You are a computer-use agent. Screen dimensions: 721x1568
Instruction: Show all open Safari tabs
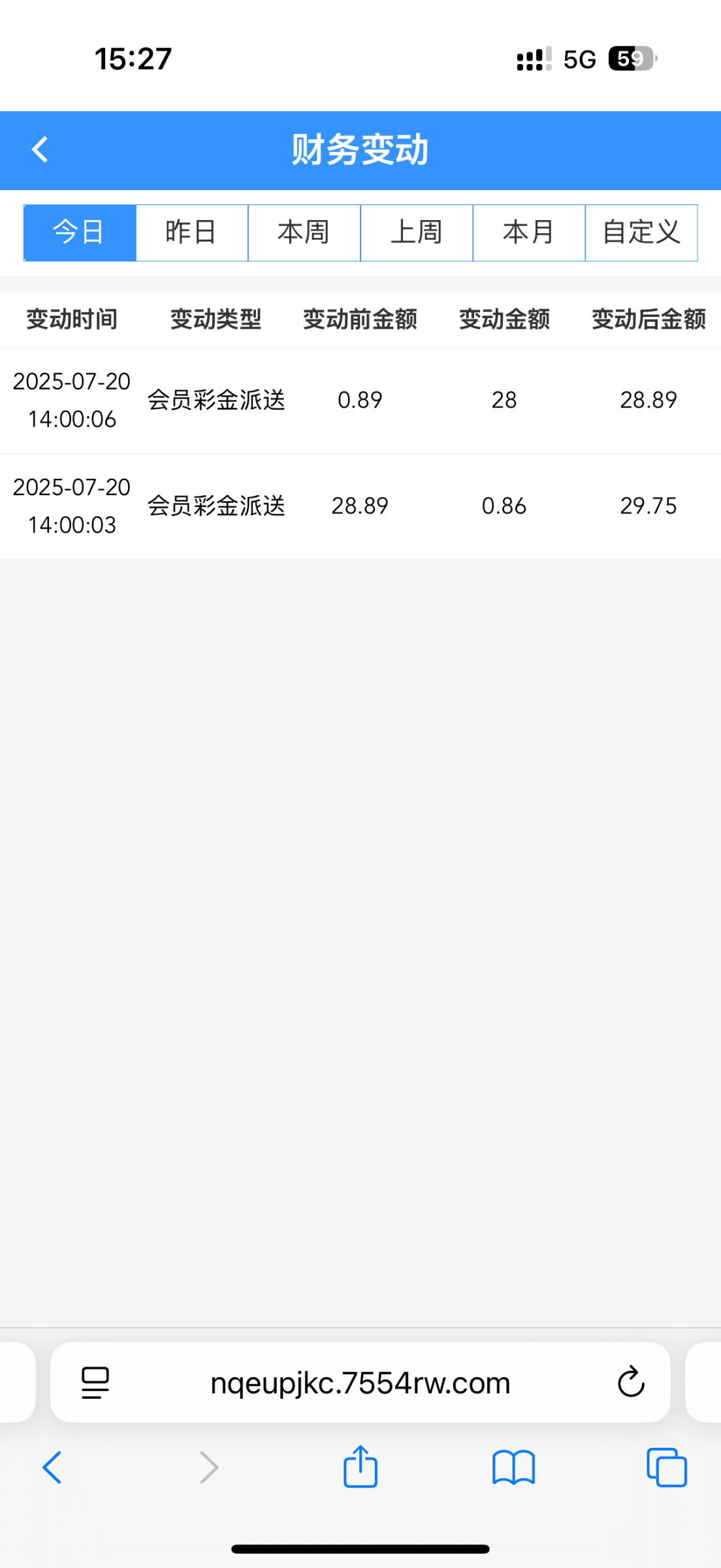click(667, 1468)
